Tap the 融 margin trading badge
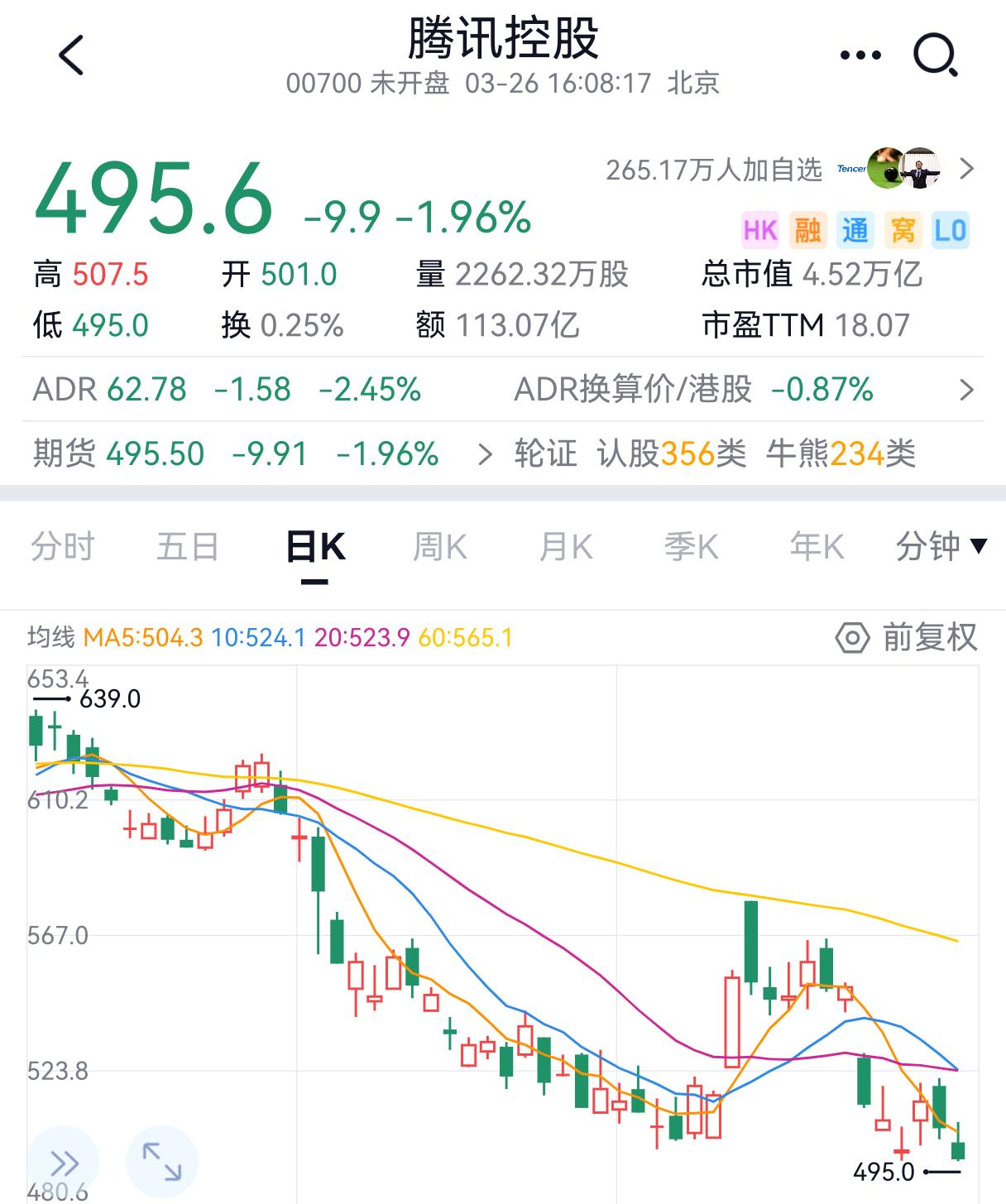This screenshot has width=1006, height=1204. (x=809, y=228)
